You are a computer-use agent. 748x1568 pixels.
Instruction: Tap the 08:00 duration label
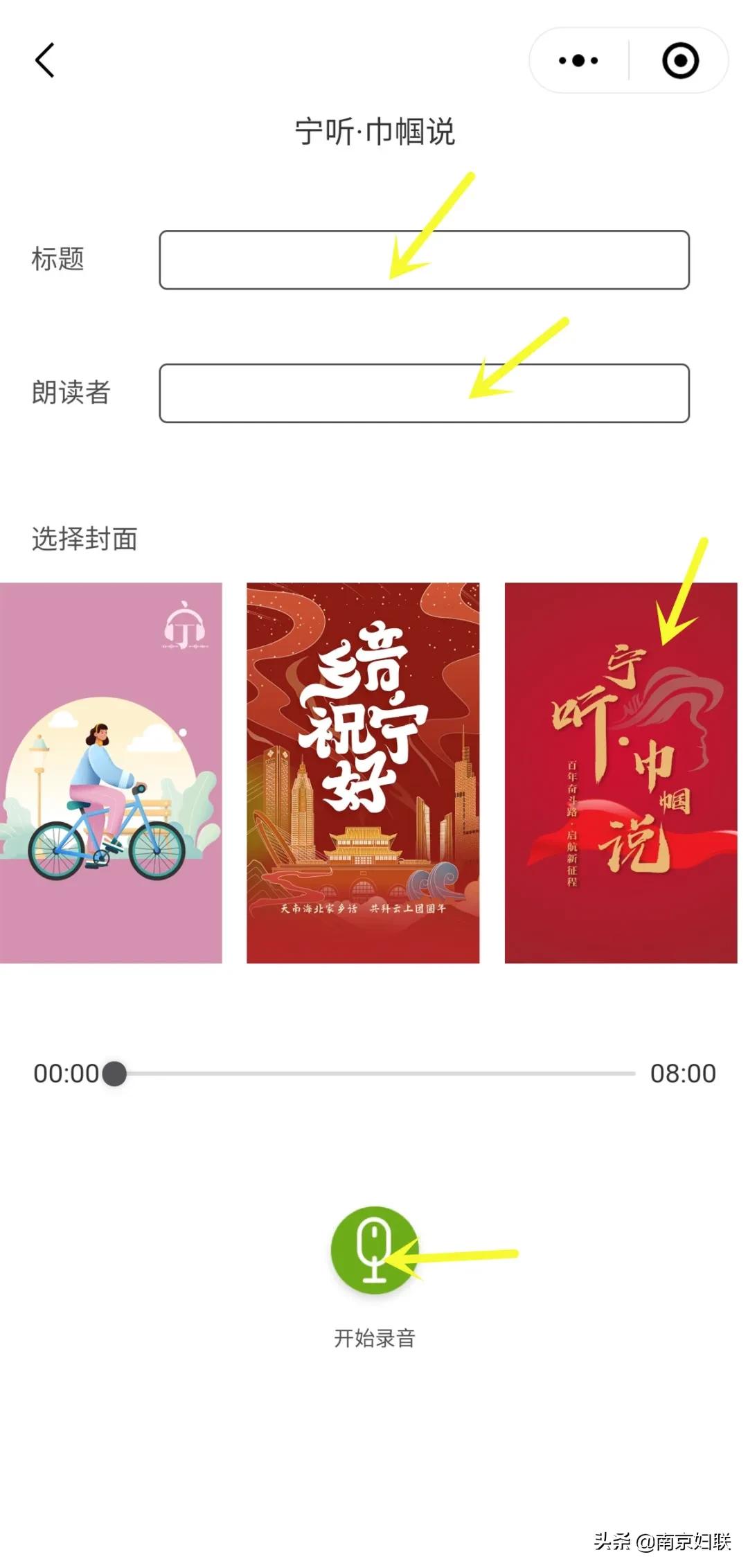682,1072
